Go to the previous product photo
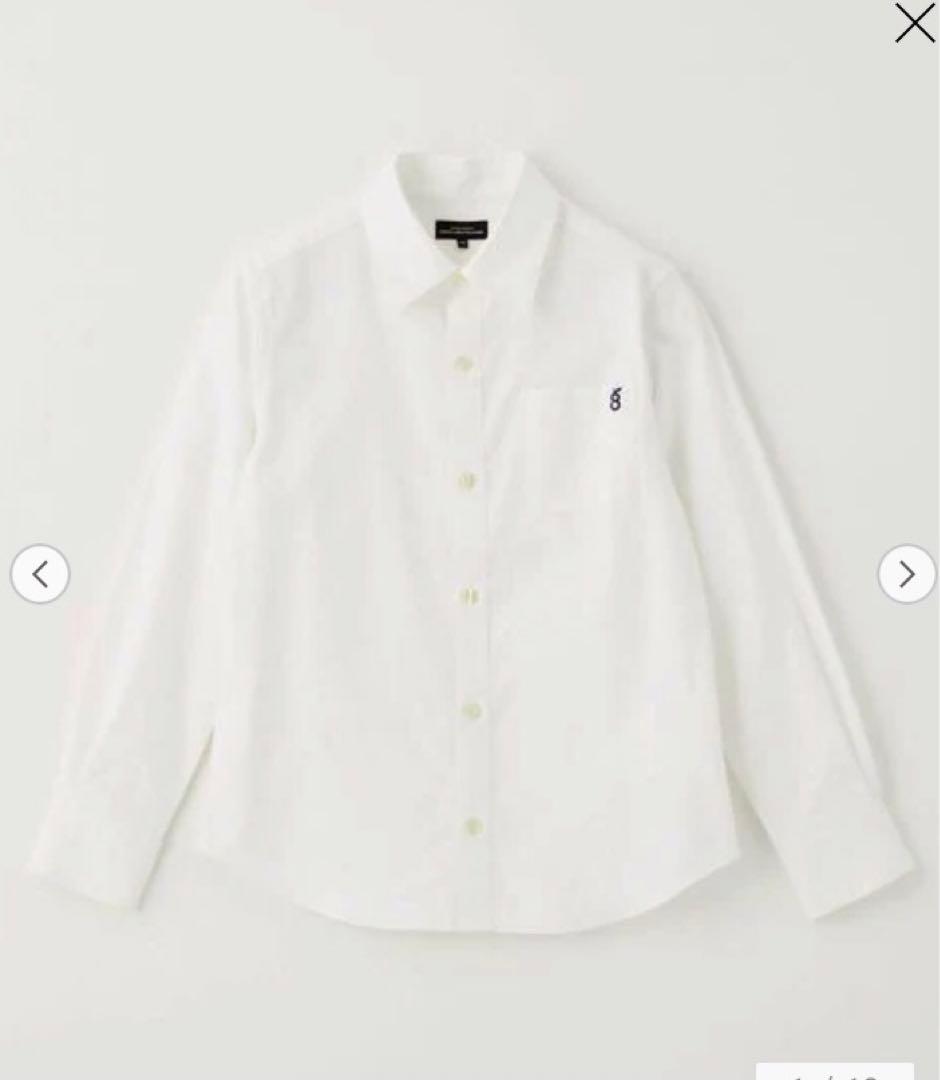 (x=40, y=574)
